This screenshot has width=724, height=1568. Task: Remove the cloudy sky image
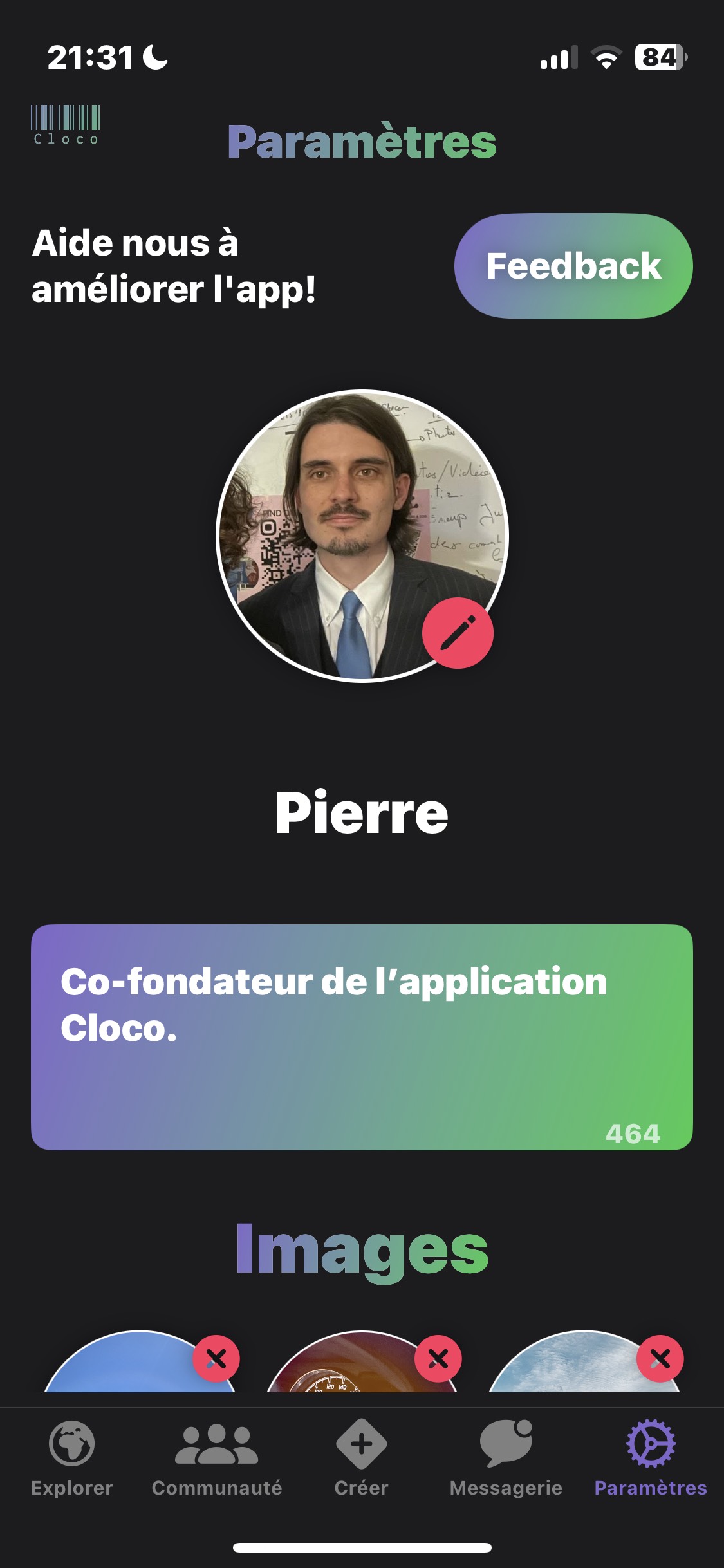[x=660, y=1358]
